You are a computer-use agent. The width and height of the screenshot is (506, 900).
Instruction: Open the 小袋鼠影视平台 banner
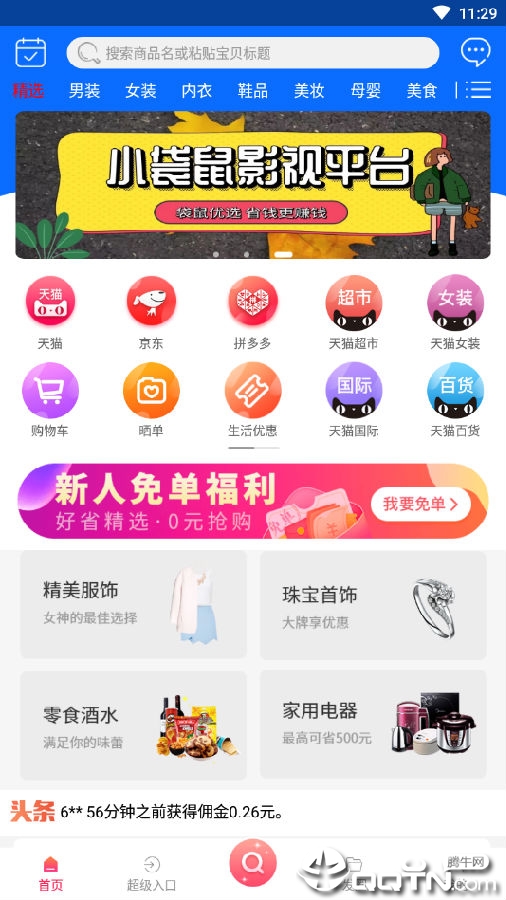point(253,185)
